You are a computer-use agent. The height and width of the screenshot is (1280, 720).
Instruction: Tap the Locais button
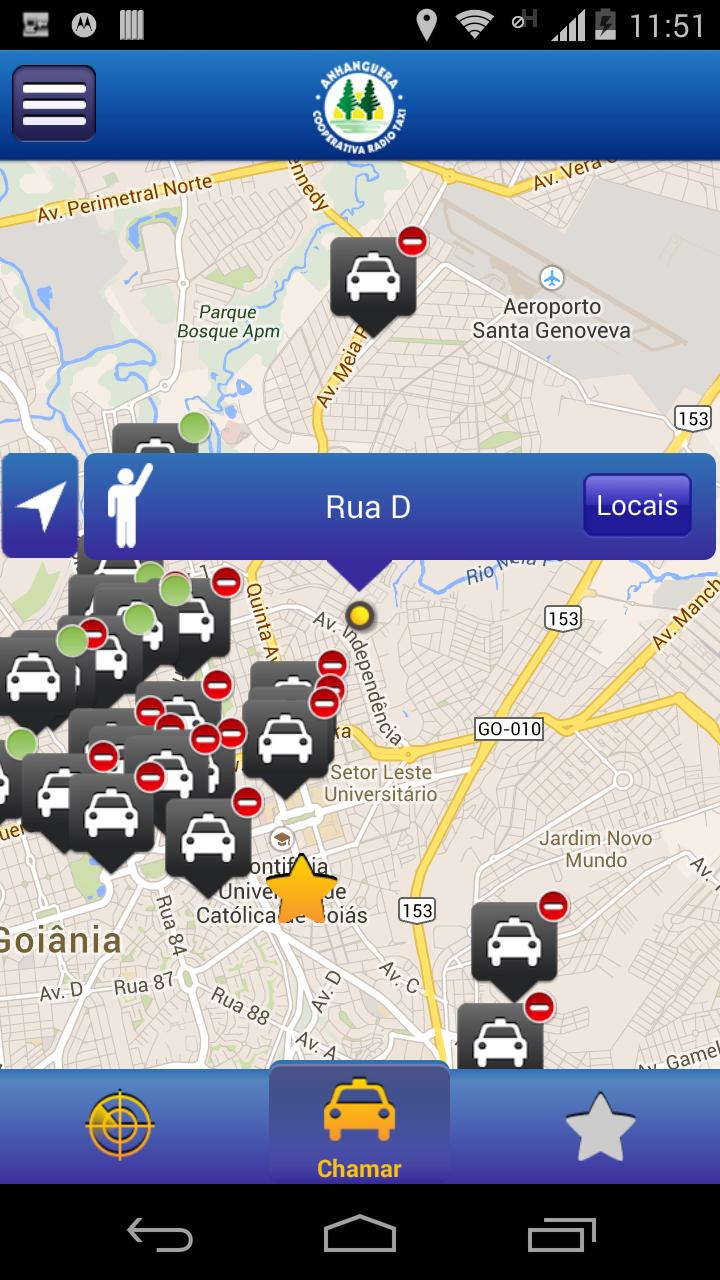637,506
